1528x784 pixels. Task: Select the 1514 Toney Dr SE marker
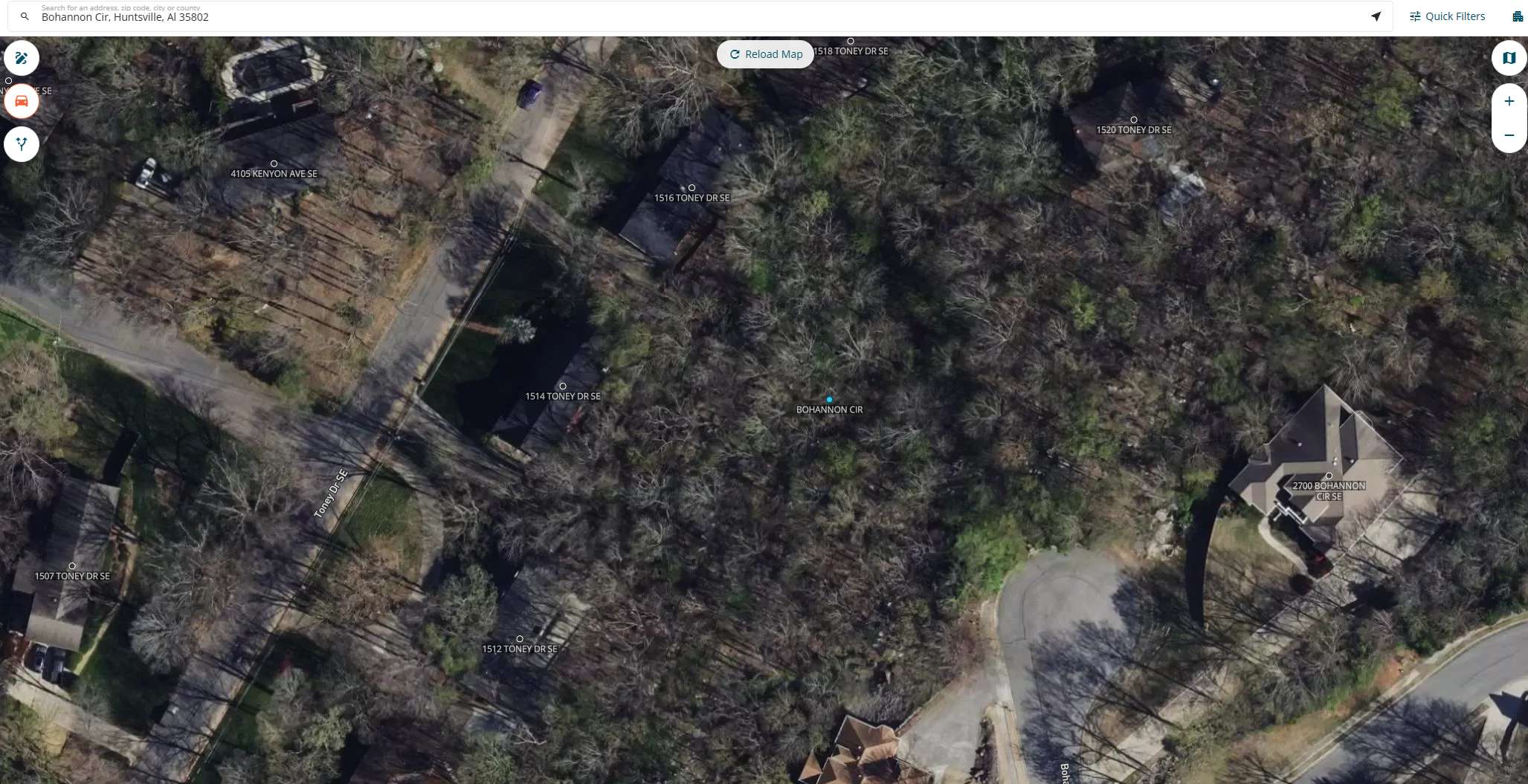[x=563, y=386]
